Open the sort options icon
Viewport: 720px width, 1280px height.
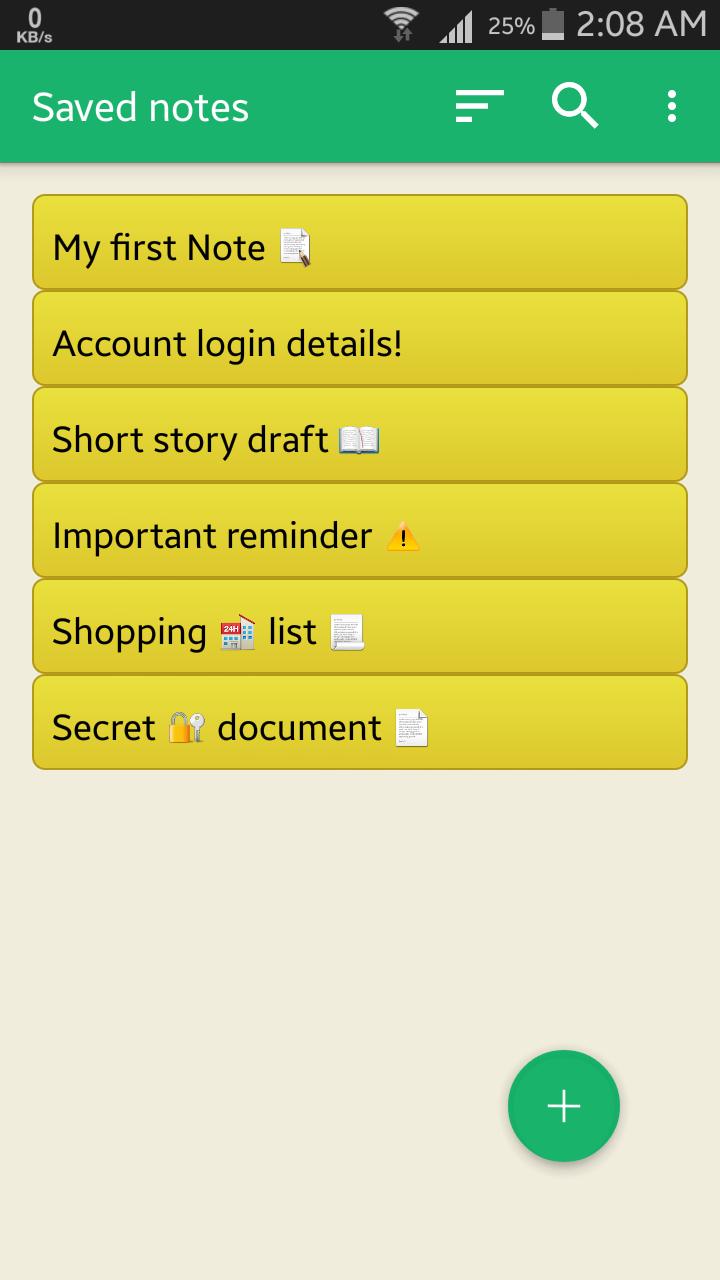(x=478, y=105)
